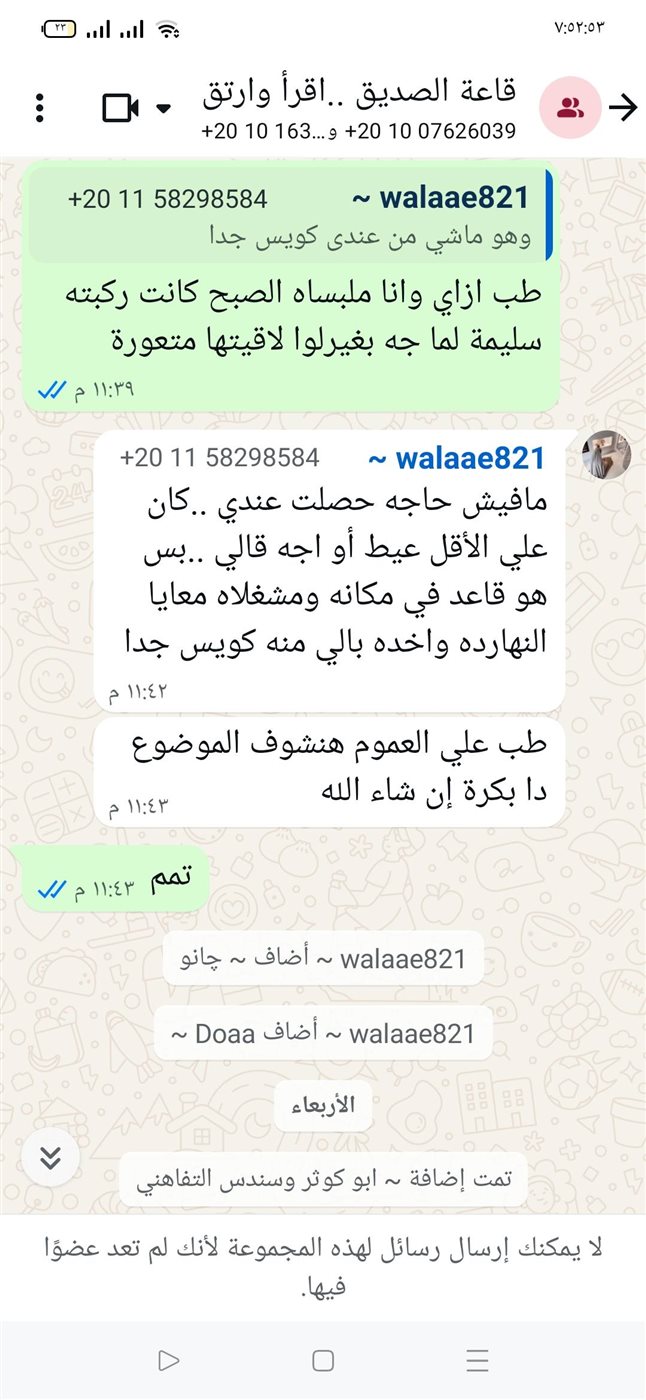Open walaae821's avatar beside the message

point(606,455)
